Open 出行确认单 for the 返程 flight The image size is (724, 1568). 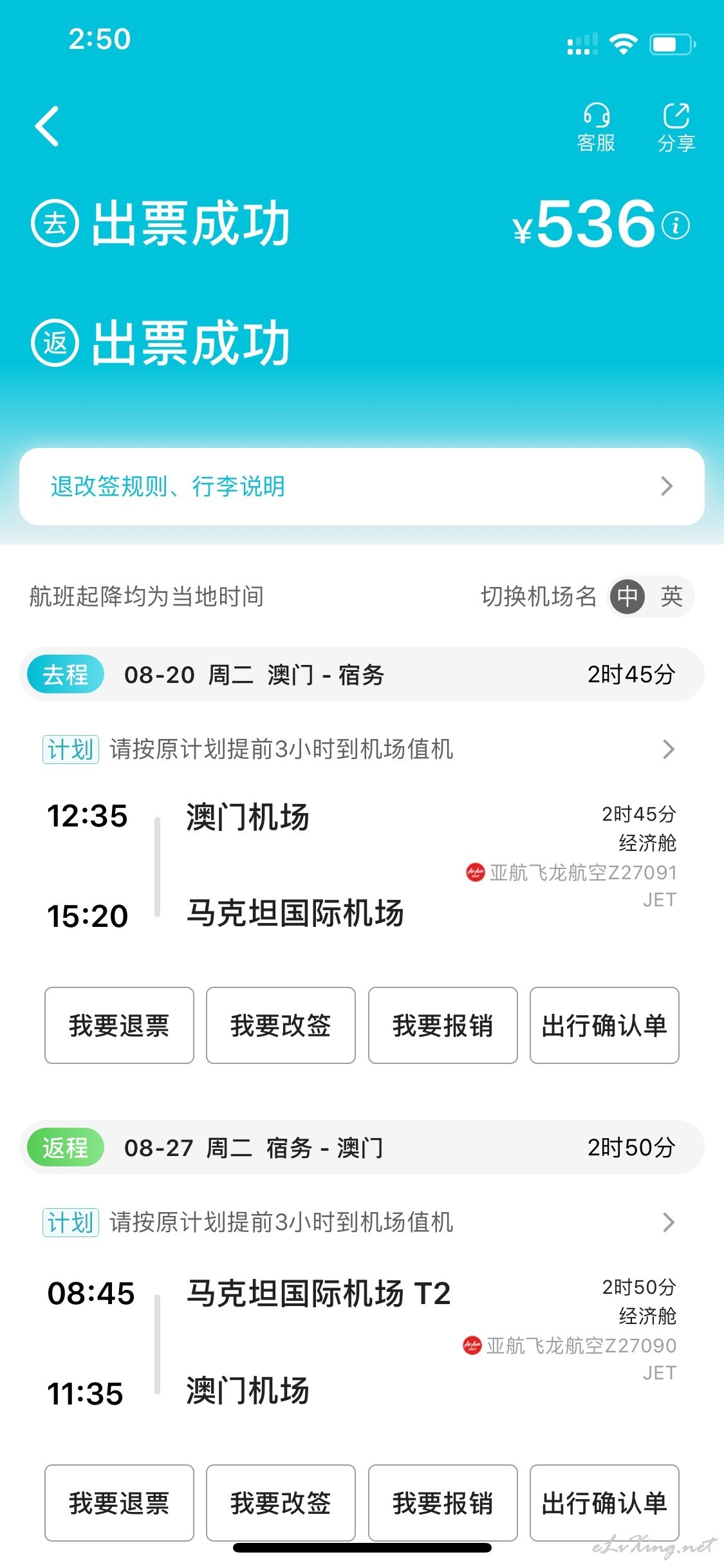[x=604, y=1503]
